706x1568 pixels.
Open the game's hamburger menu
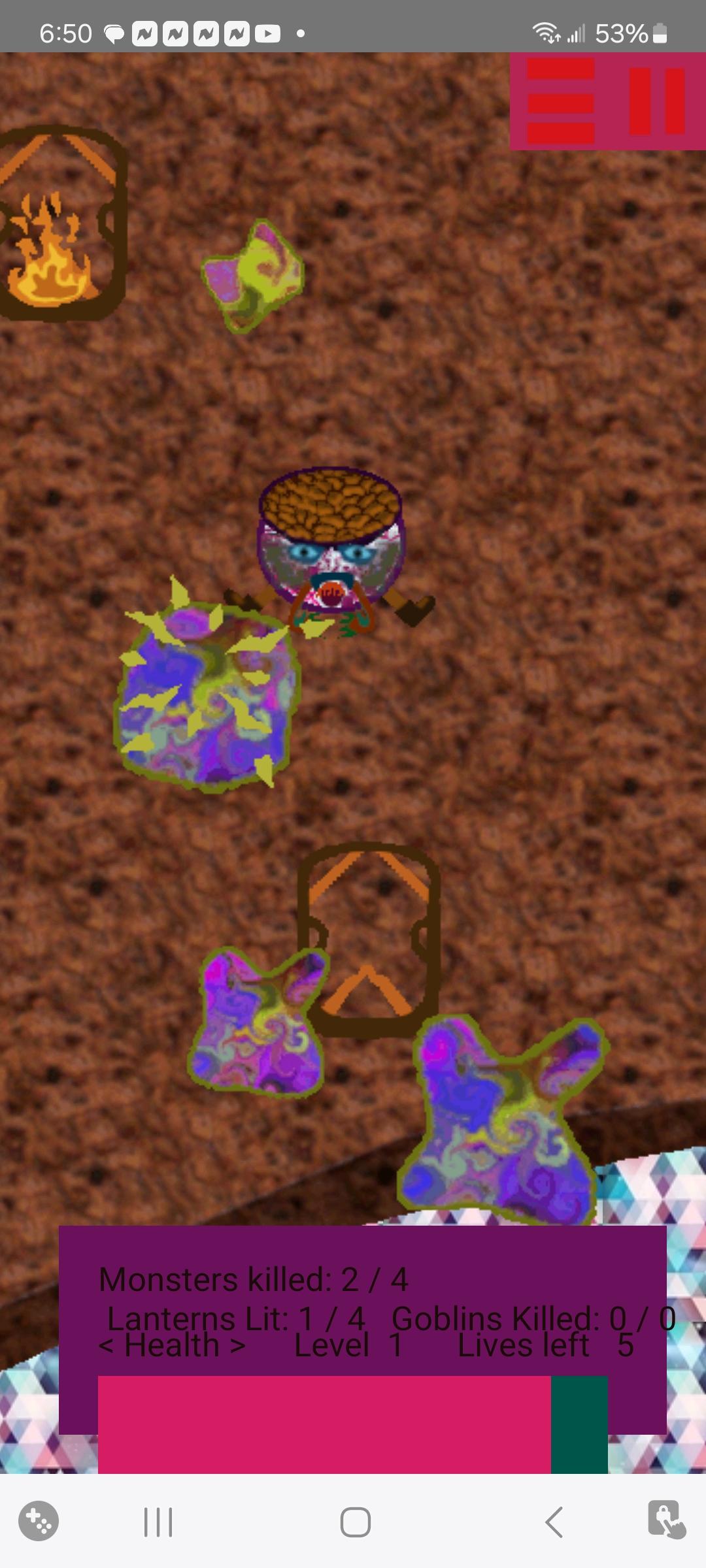pyautogui.click(x=560, y=101)
